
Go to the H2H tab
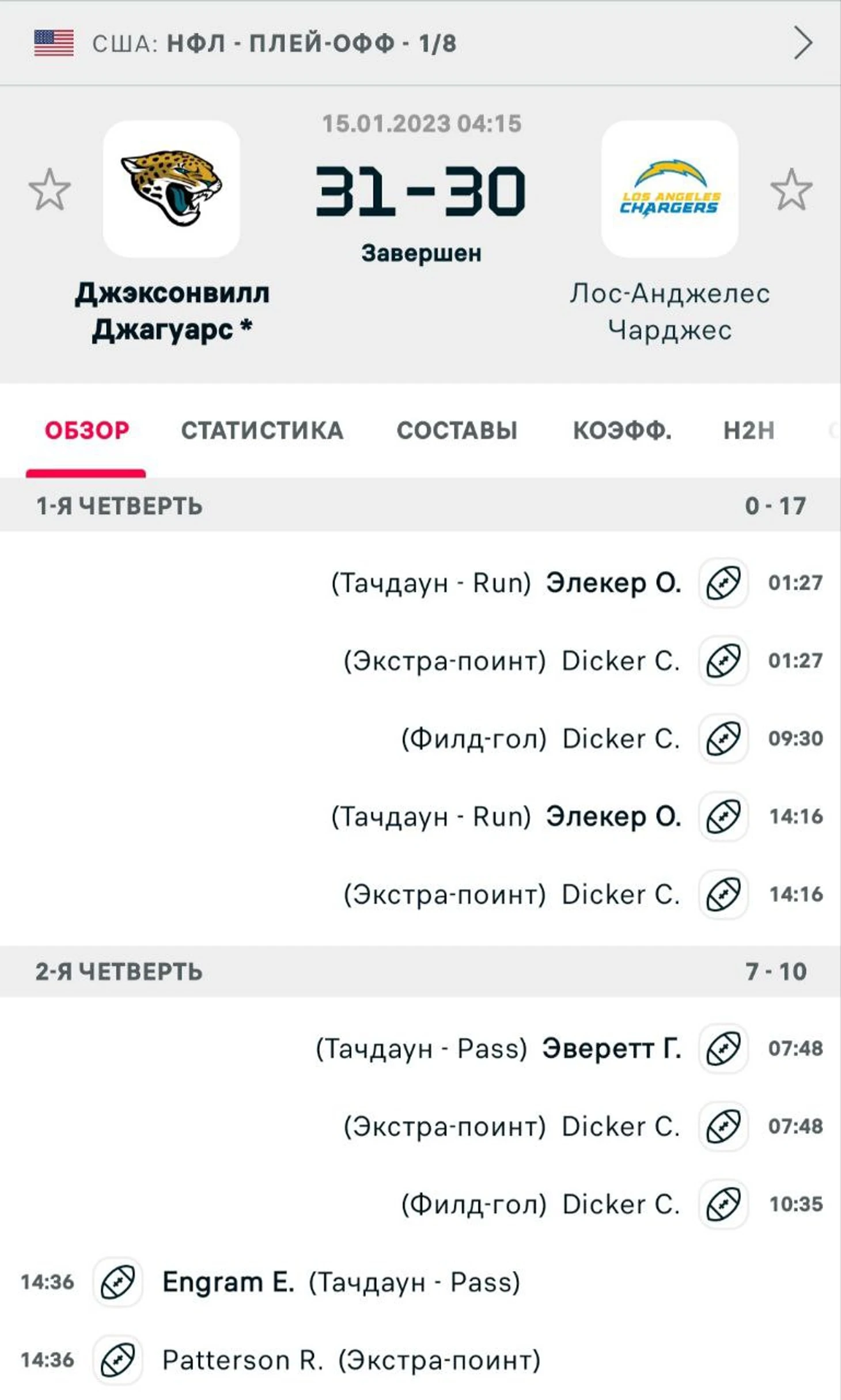click(x=749, y=431)
